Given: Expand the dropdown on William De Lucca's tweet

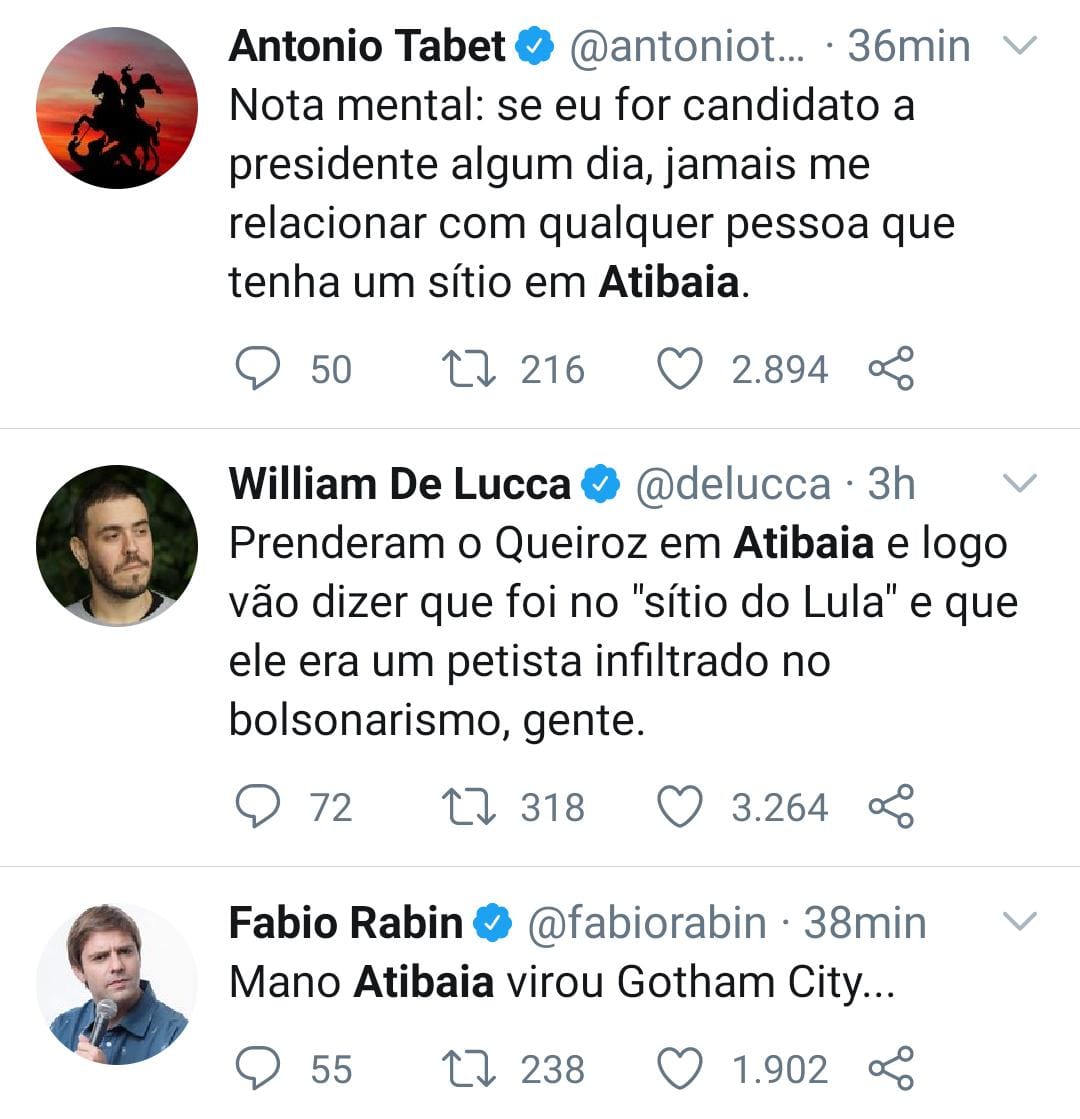Looking at the screenshot, I should coord(1020,484).
